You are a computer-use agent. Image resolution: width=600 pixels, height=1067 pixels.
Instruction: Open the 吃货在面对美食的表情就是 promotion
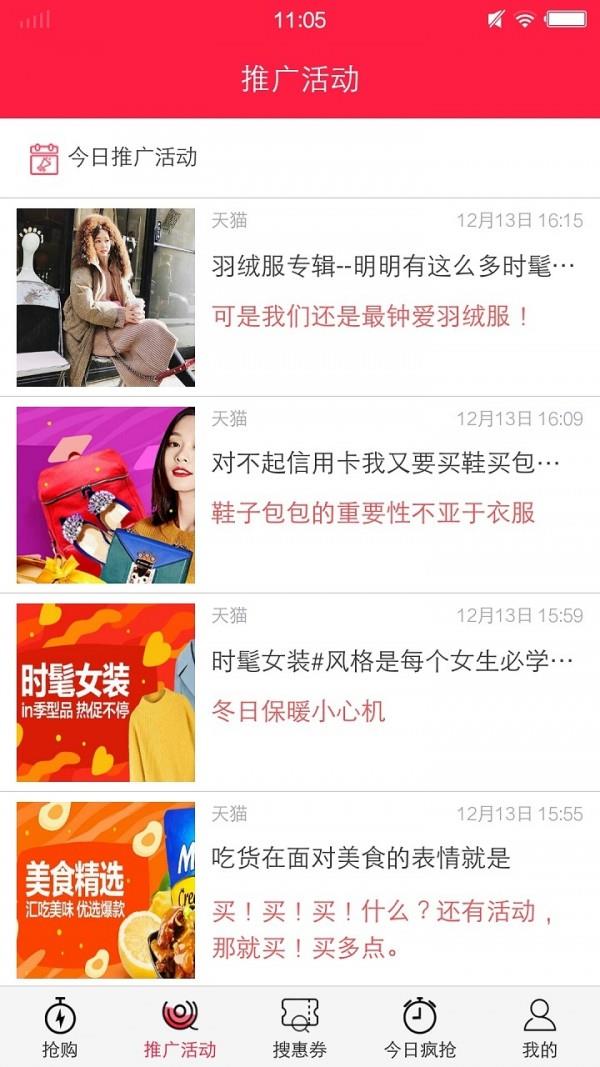[300, 889]
